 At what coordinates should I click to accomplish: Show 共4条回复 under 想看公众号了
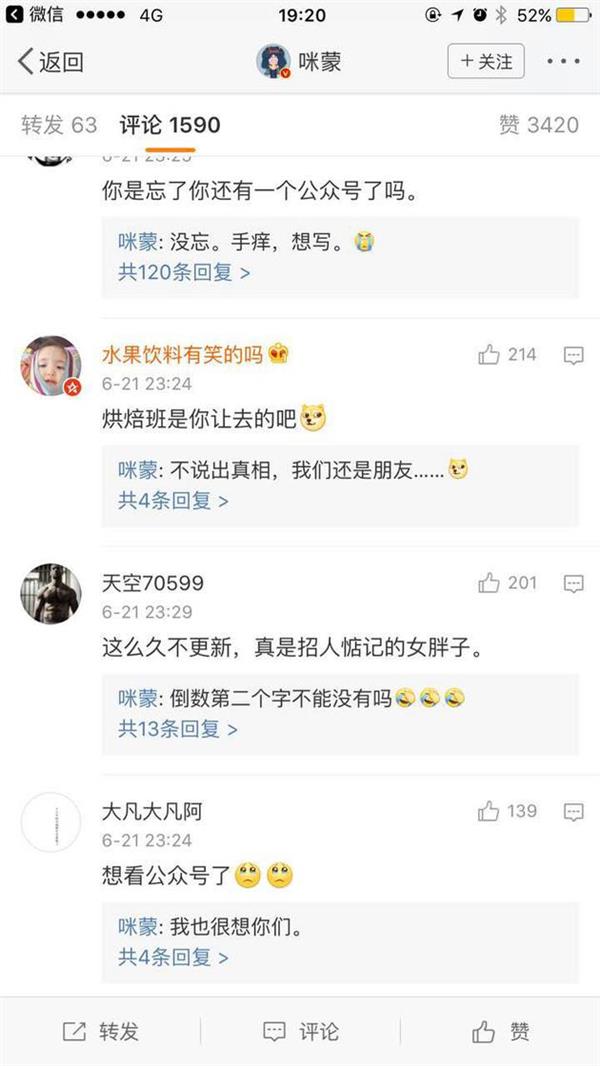[173, 957]
